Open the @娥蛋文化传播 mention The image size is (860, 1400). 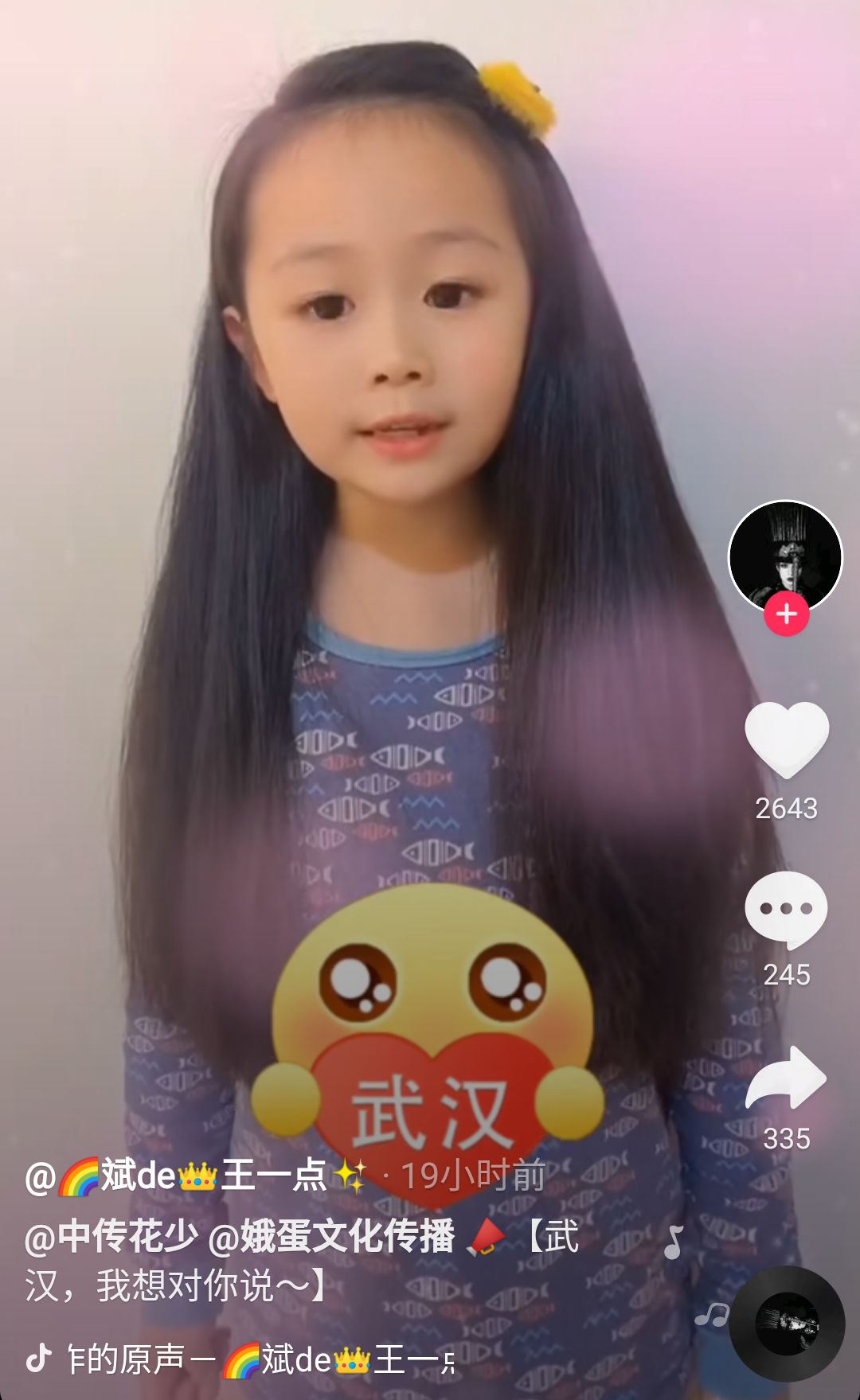click(x=331, y=1237)
